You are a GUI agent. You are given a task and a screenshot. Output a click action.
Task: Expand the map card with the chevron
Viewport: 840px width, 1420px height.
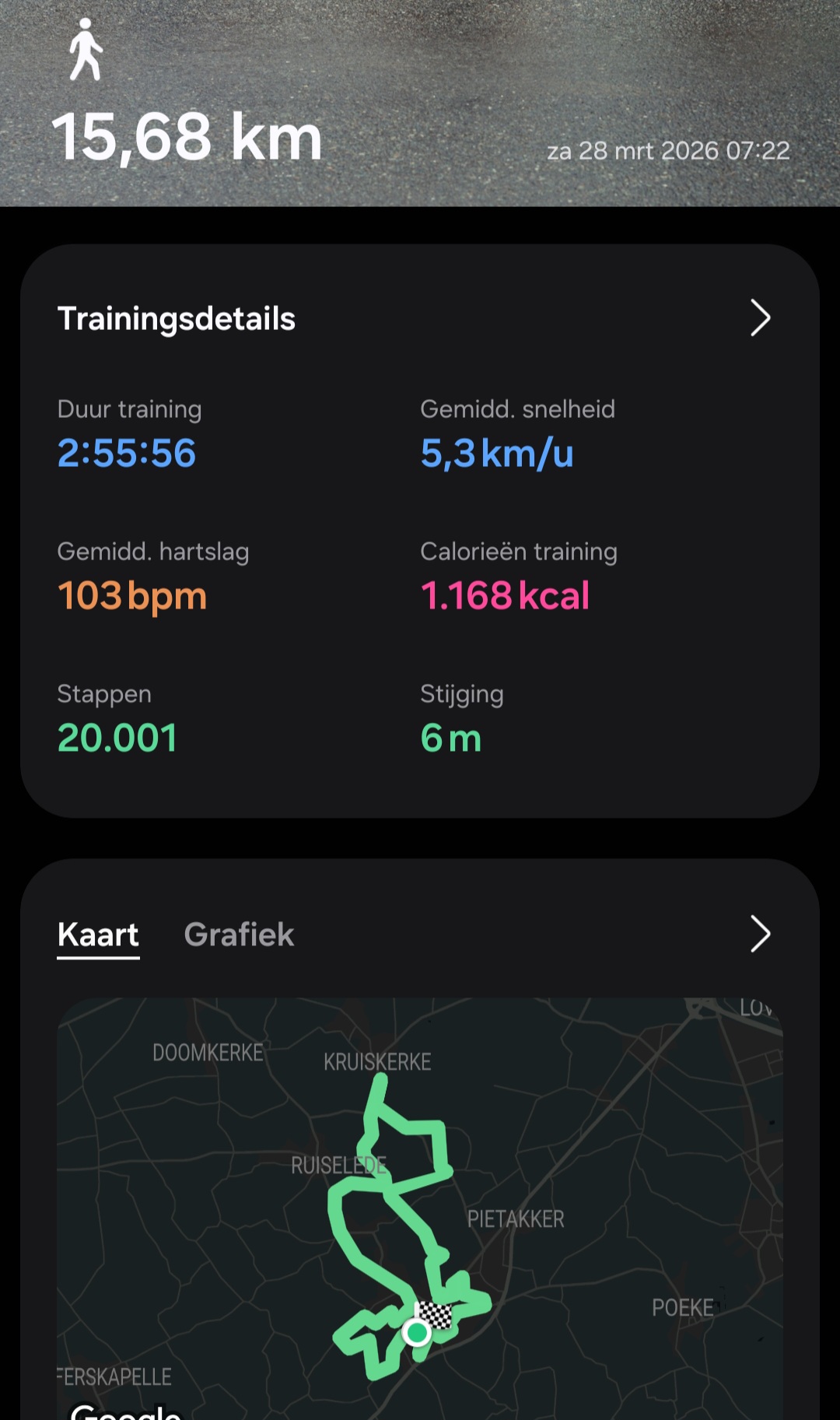click(760, 934)
